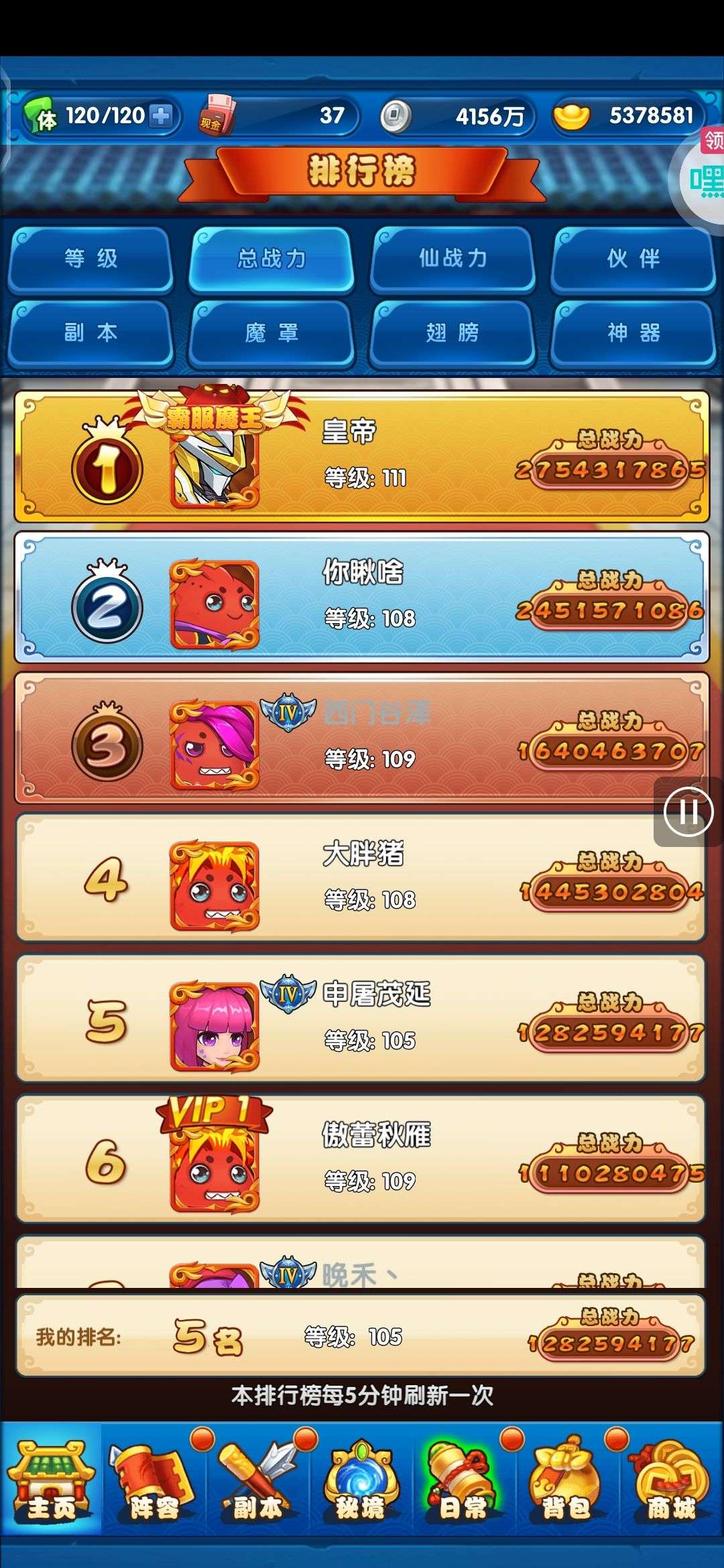Open fourth-place player 大胖猪's entry
Viewport: 724px width, 1568px height.
tap(362, 878)
